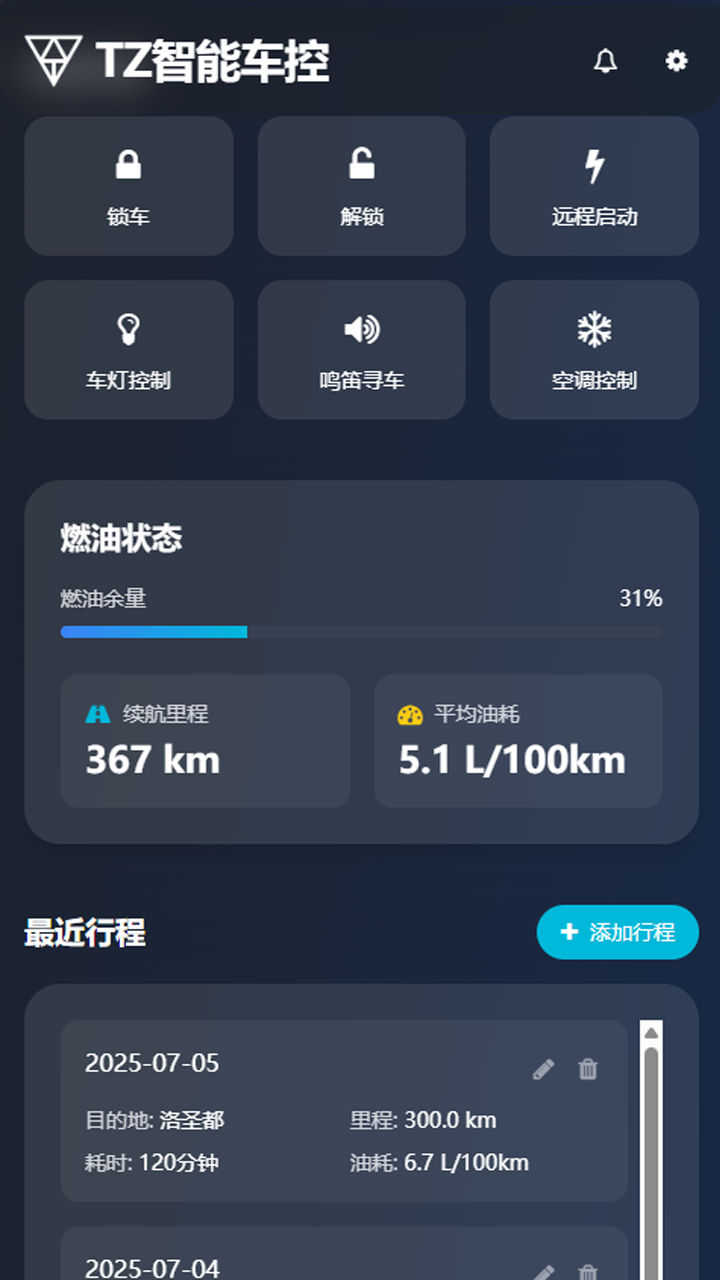Viewport: 720px width, 1280px height.
Task: Unlock the car with 解锁
Action: coord(361,186)
